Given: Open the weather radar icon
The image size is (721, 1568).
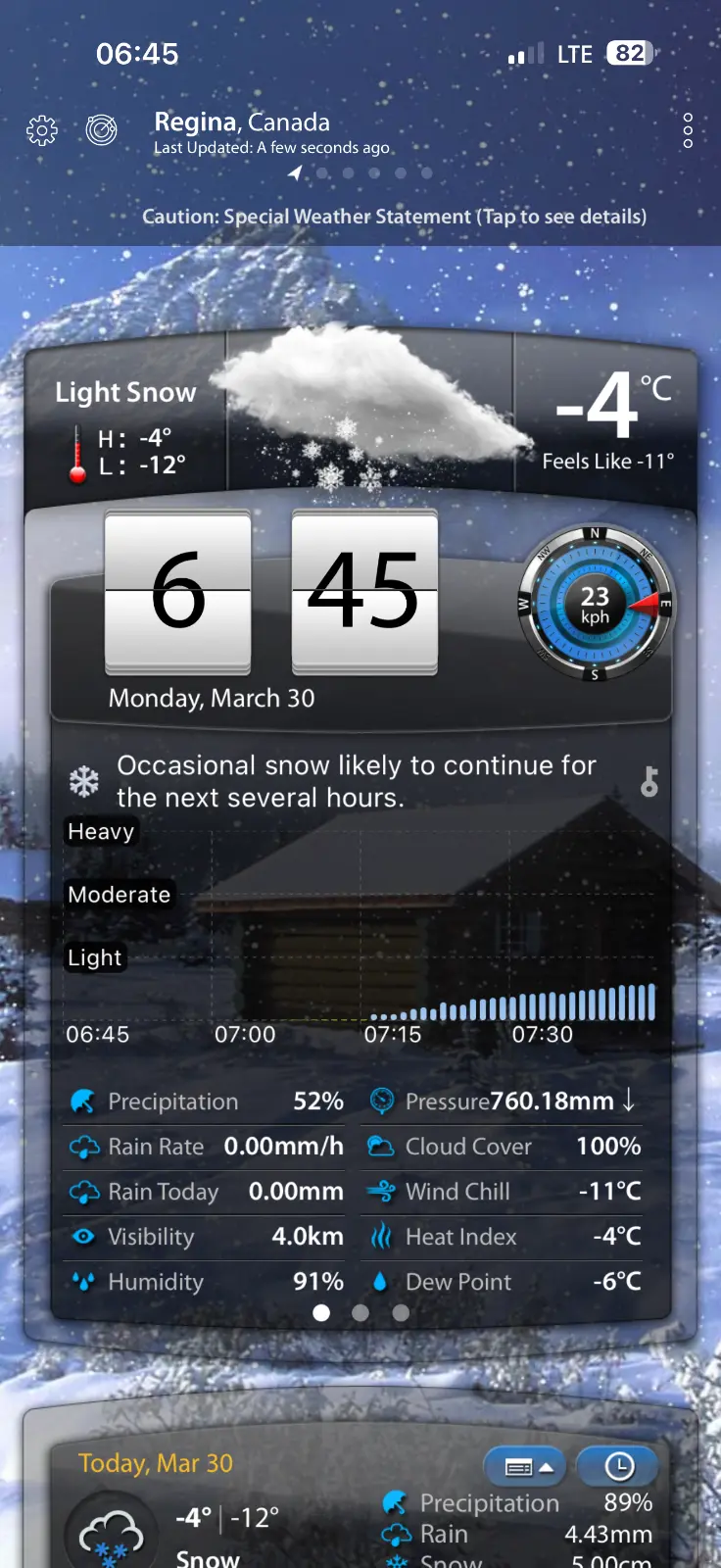Looking at the screenshot, I should point(101,129).
